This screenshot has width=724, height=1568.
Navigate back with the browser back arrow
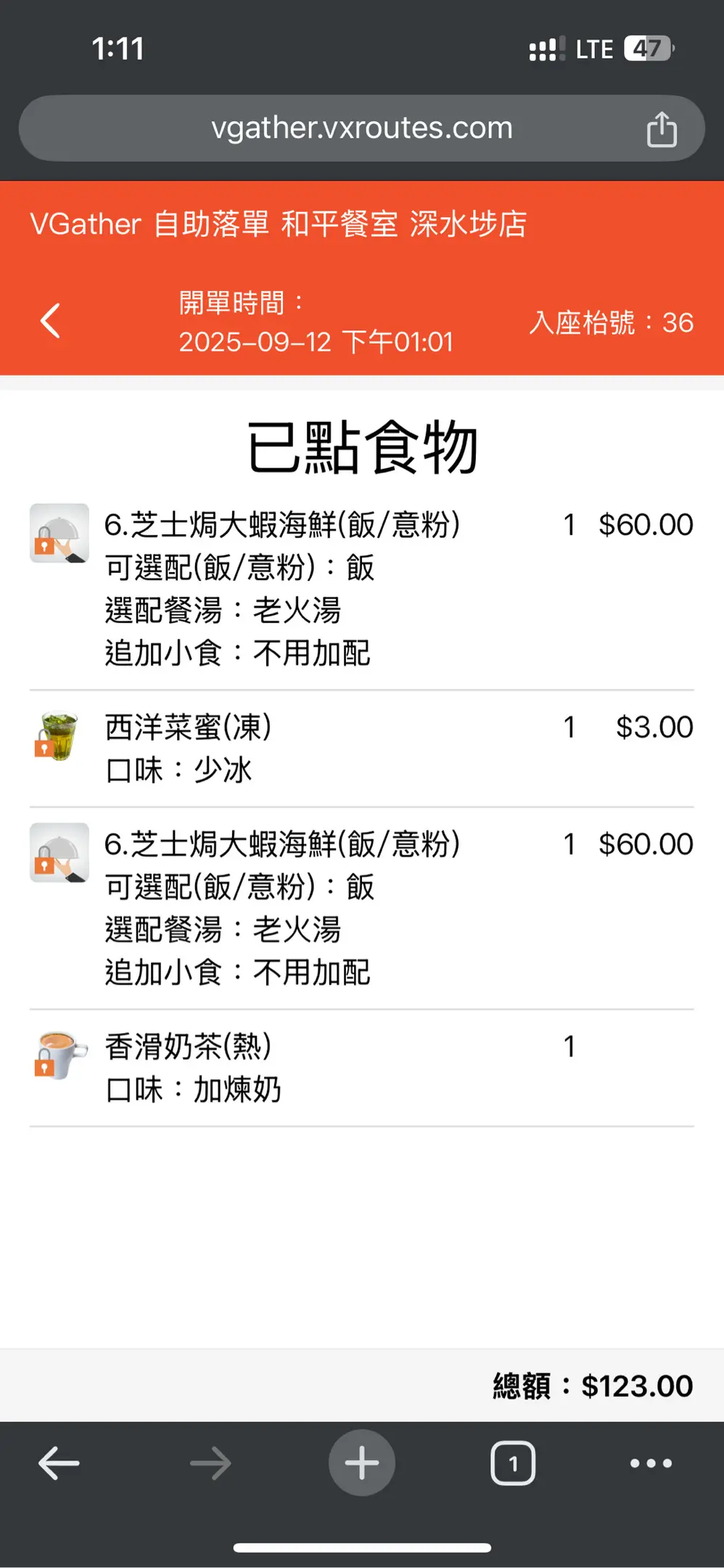click(59, 1463)
